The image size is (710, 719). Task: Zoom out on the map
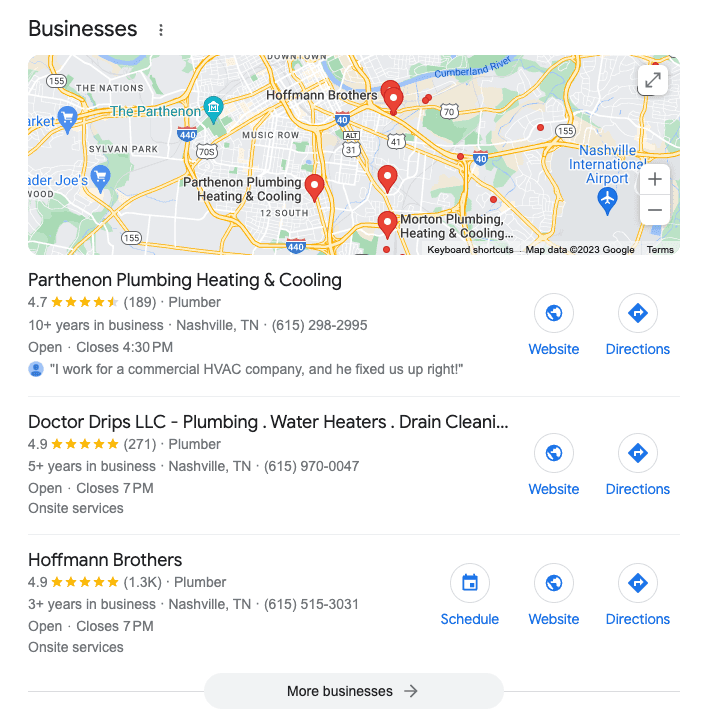(x=654, y=210)
